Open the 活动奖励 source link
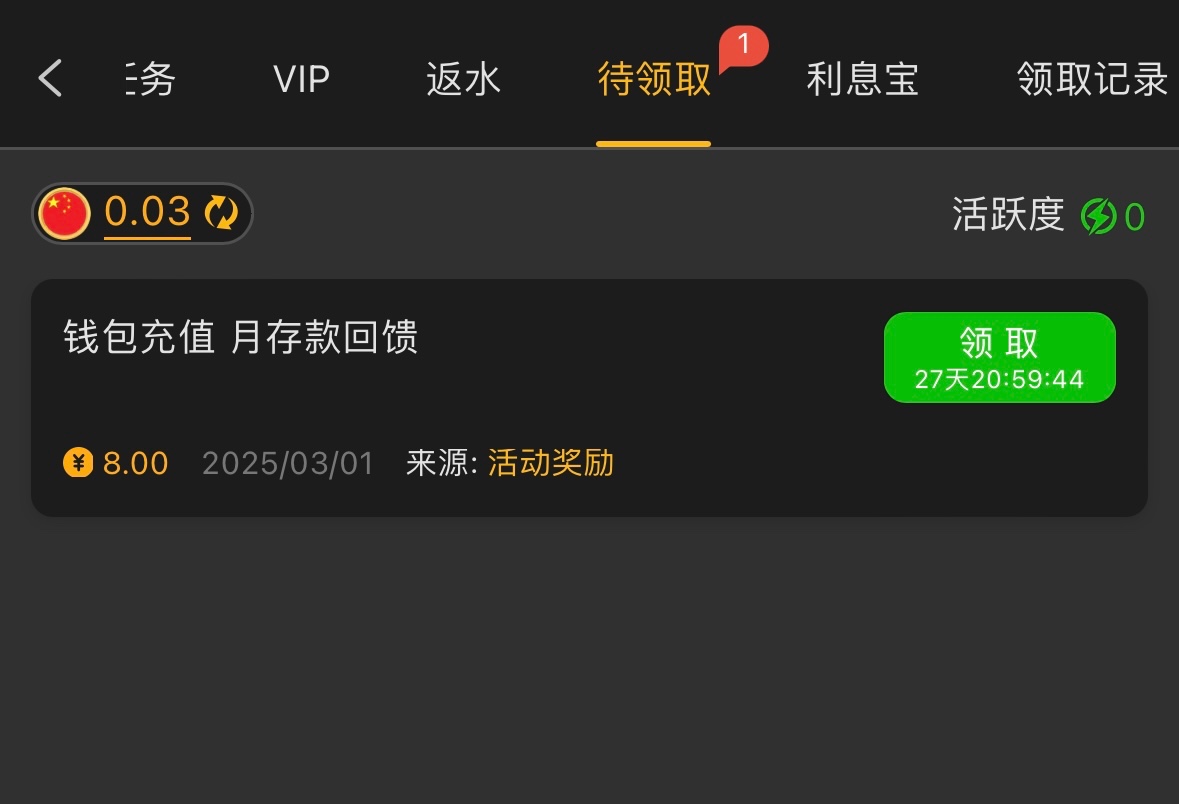Screen dimensions: 1179x804 coord(551,463)
